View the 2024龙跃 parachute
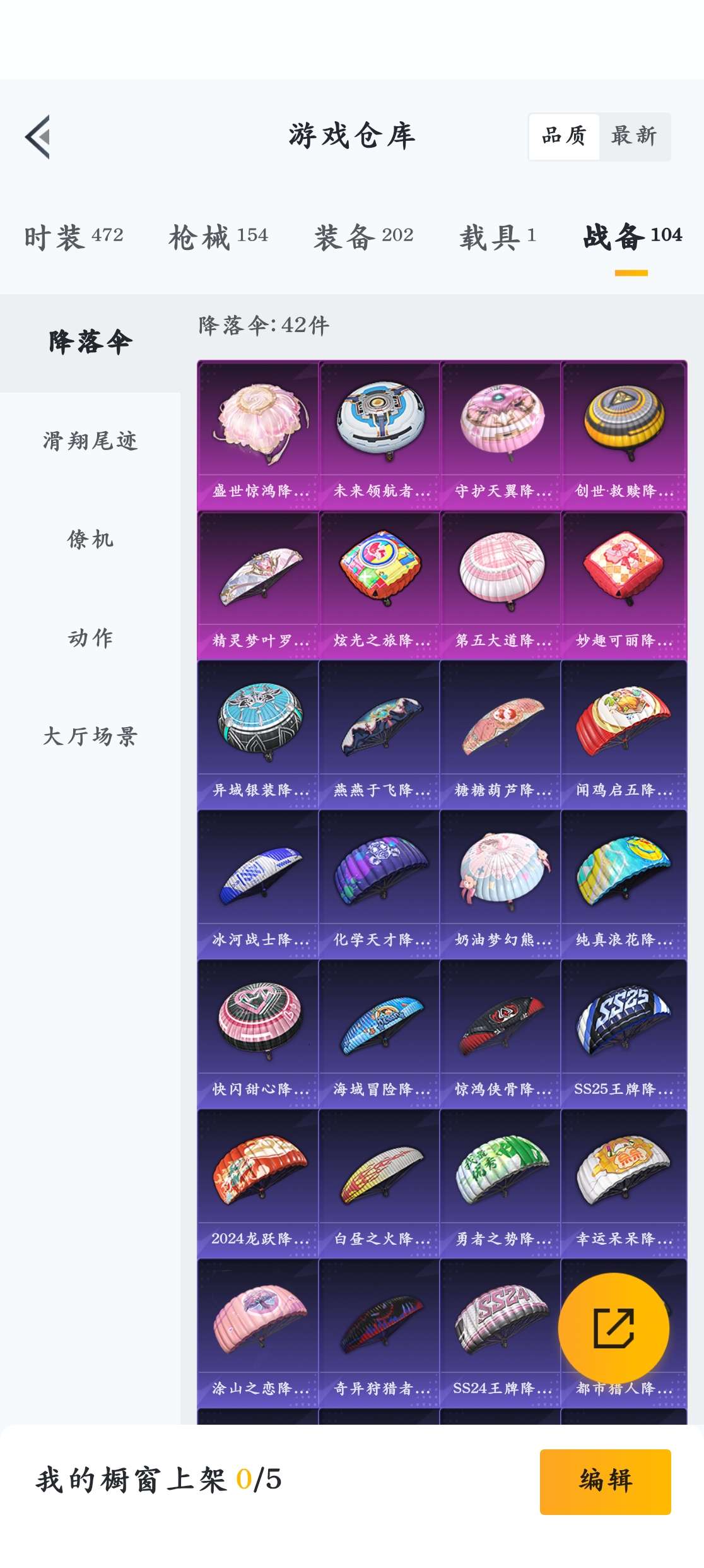This screenshot has width=704, height=1568. (x=258, y=1184)
